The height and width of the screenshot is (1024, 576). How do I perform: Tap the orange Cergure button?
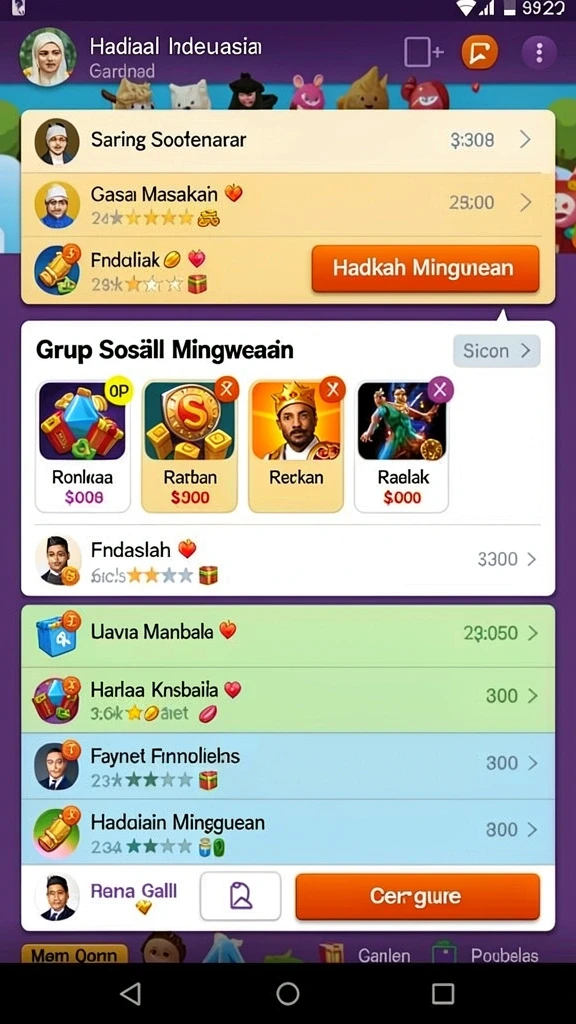pyautogui.click(x=417, y=896)
